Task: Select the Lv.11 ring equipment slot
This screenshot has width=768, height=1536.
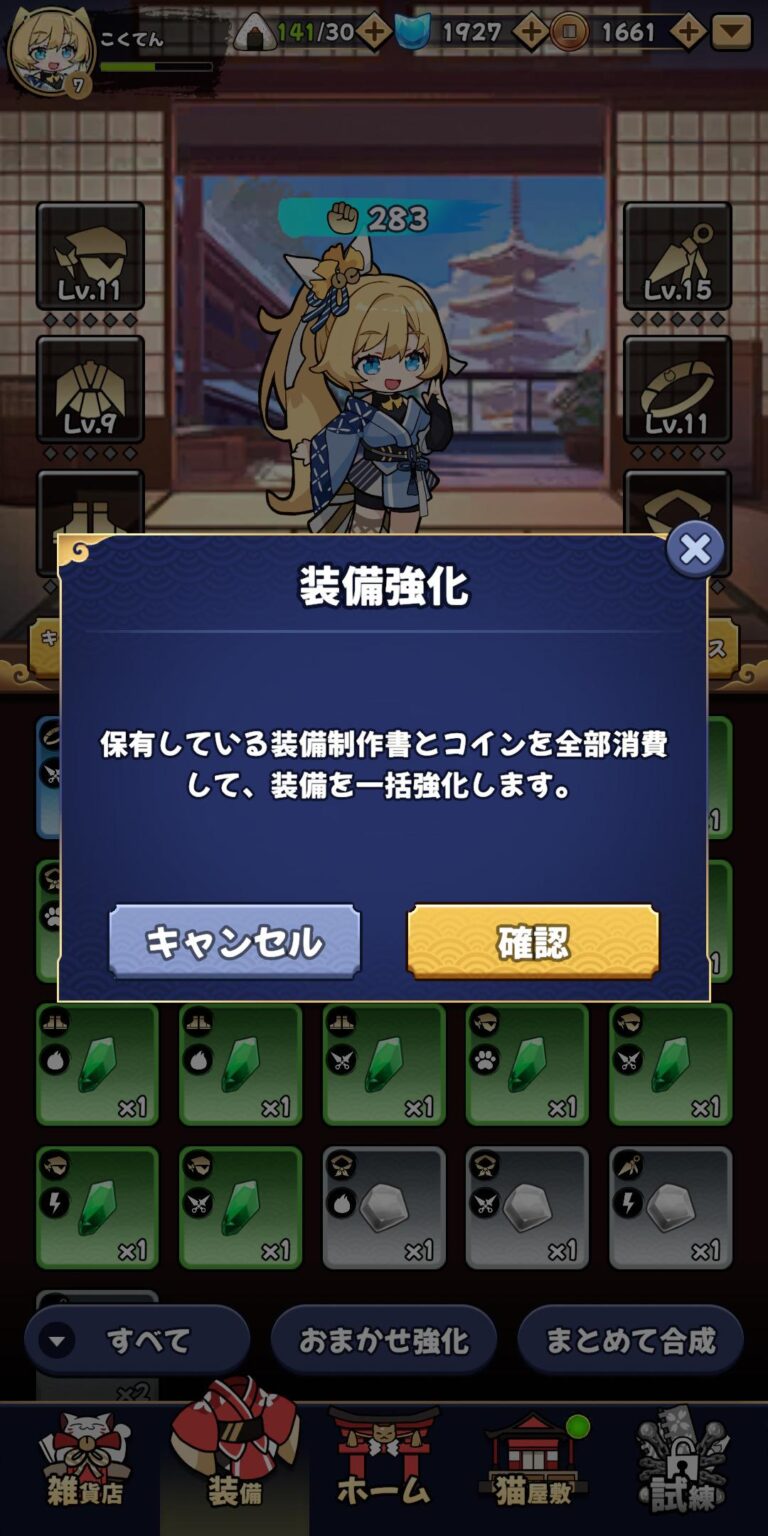Action: coord(677,389)
